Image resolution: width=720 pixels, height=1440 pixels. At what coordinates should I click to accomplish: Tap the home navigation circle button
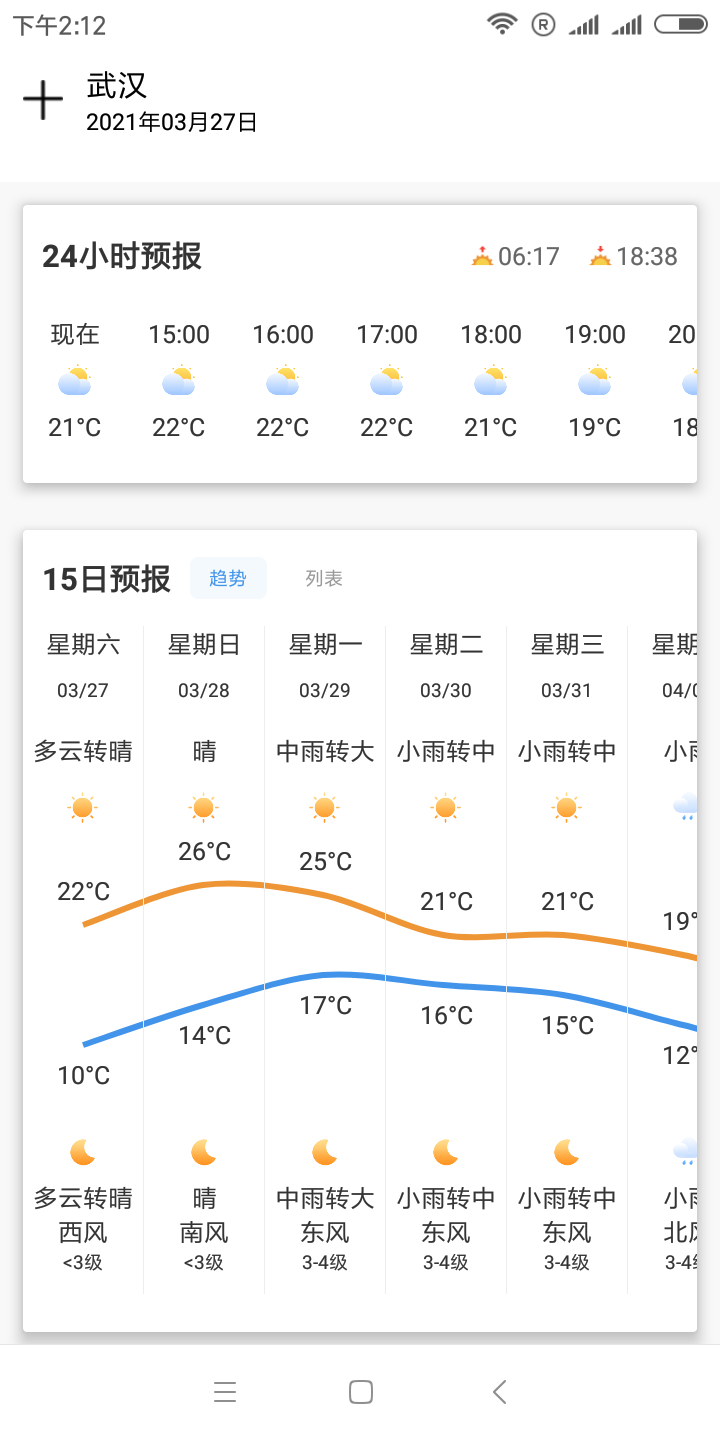pos(360,1391)
